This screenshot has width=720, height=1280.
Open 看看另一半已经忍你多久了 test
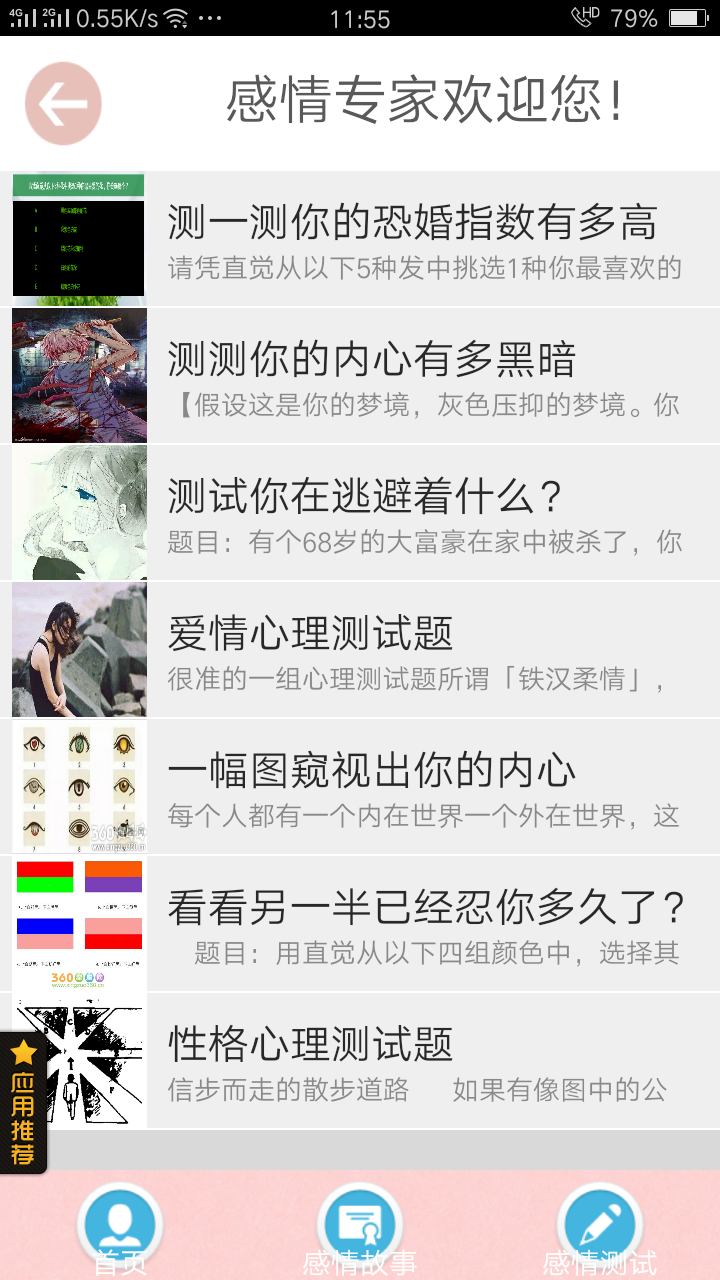pyautogui.click(x=360, y=924)
